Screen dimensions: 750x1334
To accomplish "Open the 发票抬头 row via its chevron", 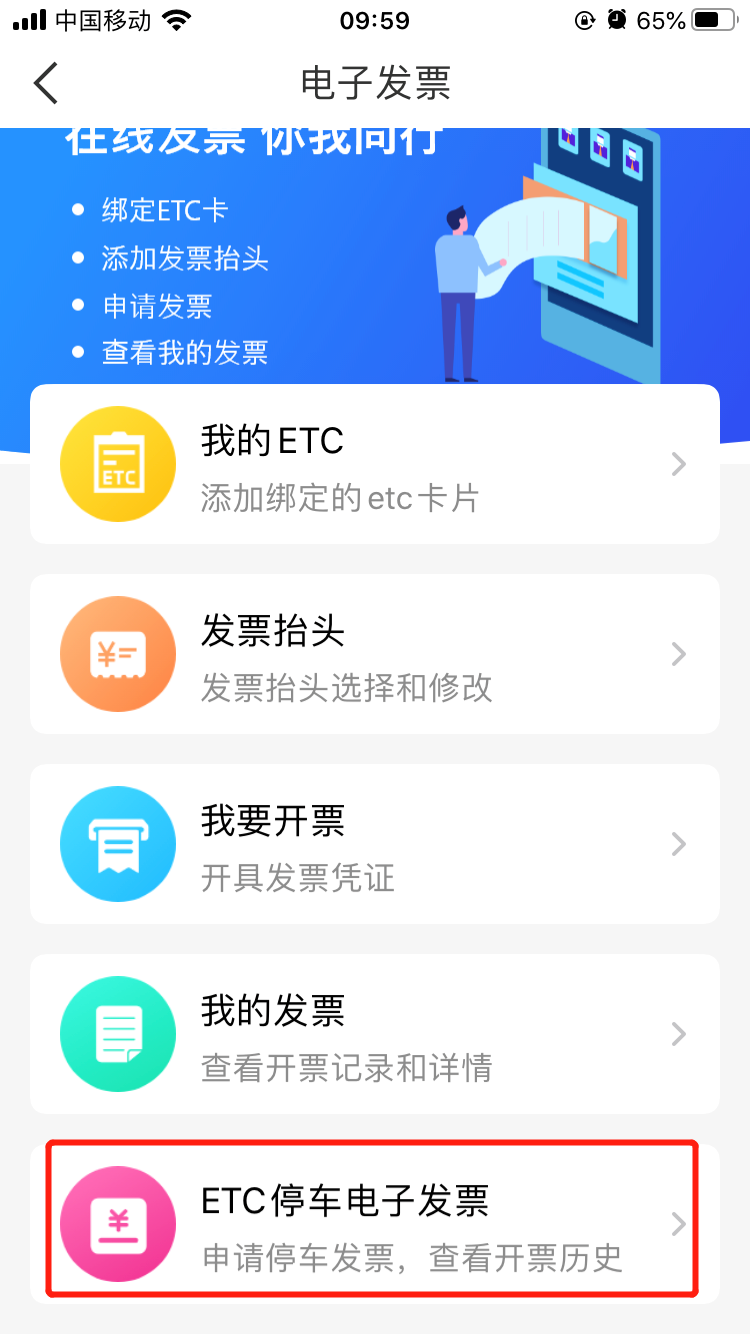I will 678,654.
